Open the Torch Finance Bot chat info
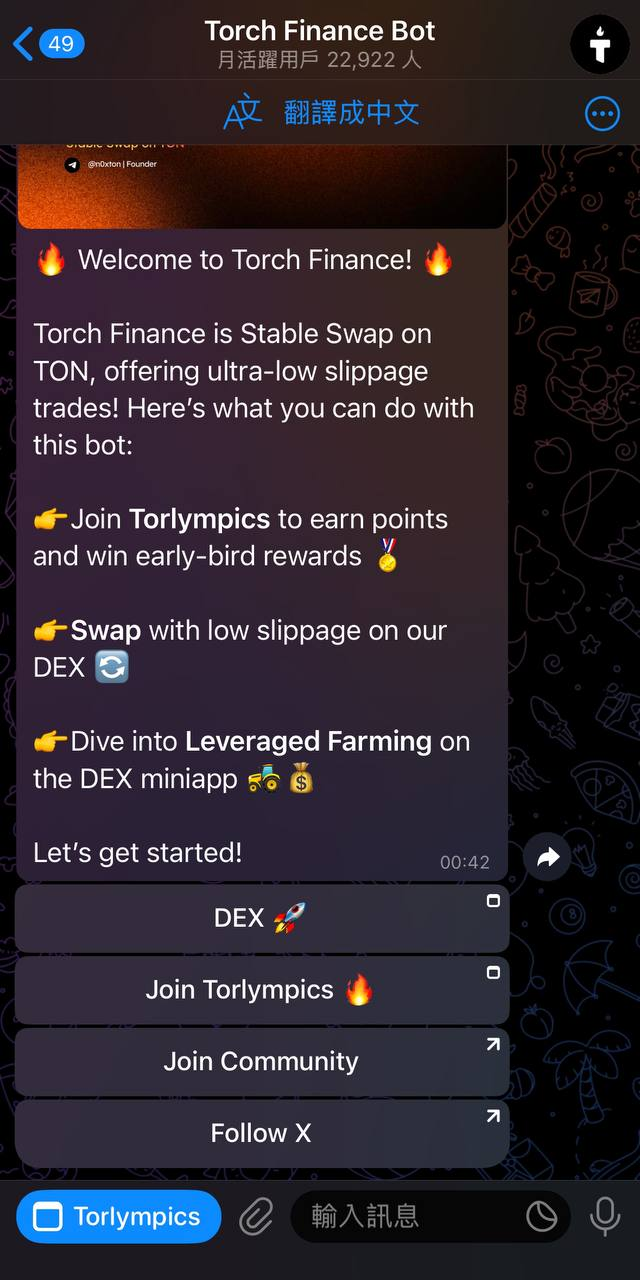640x1280 pixels. tap(320, 44)
